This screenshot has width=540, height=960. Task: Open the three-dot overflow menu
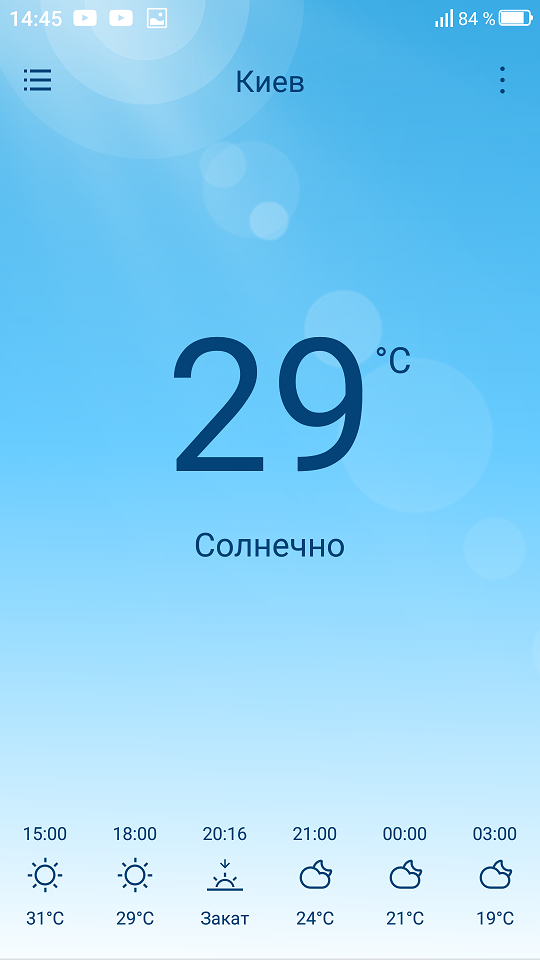[502, 80]
